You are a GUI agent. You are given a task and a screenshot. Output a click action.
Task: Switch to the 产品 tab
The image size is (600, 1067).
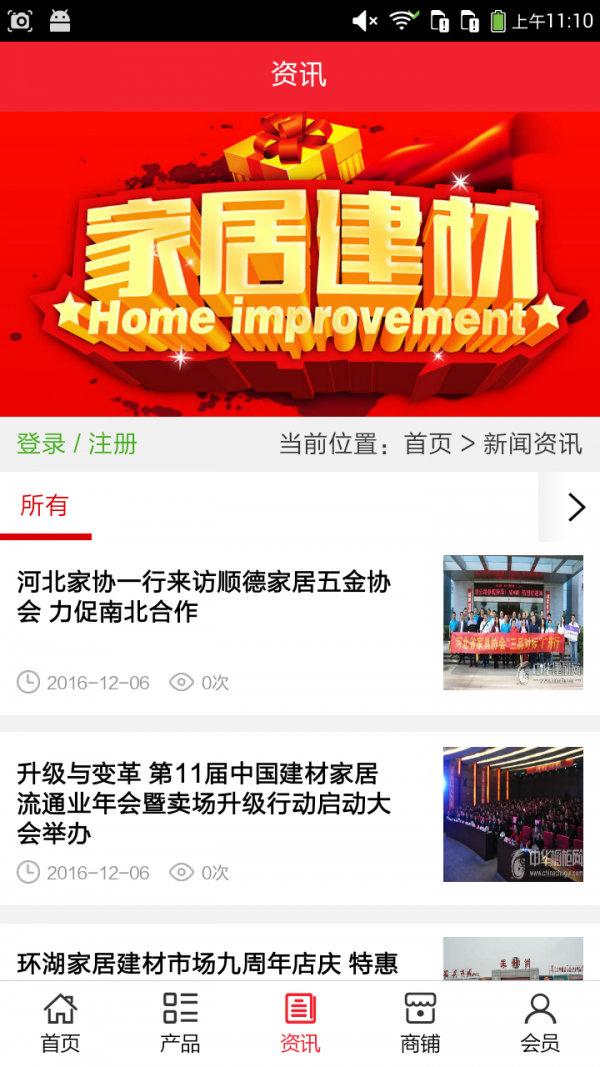(x=180, y=1023)
